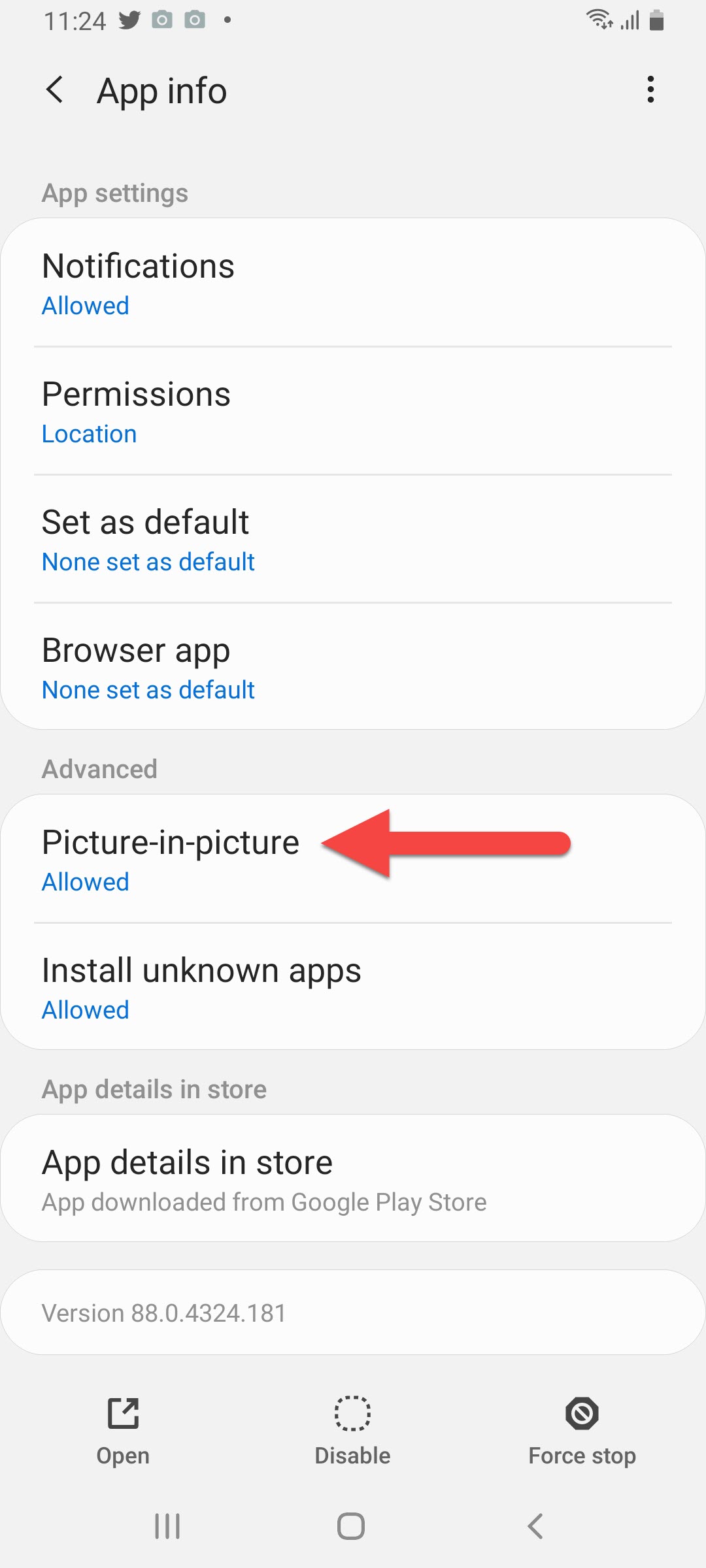The height and width of the screenshot is (1568, 706).
Task: Go to the home screen
Action: [351, 1526]
